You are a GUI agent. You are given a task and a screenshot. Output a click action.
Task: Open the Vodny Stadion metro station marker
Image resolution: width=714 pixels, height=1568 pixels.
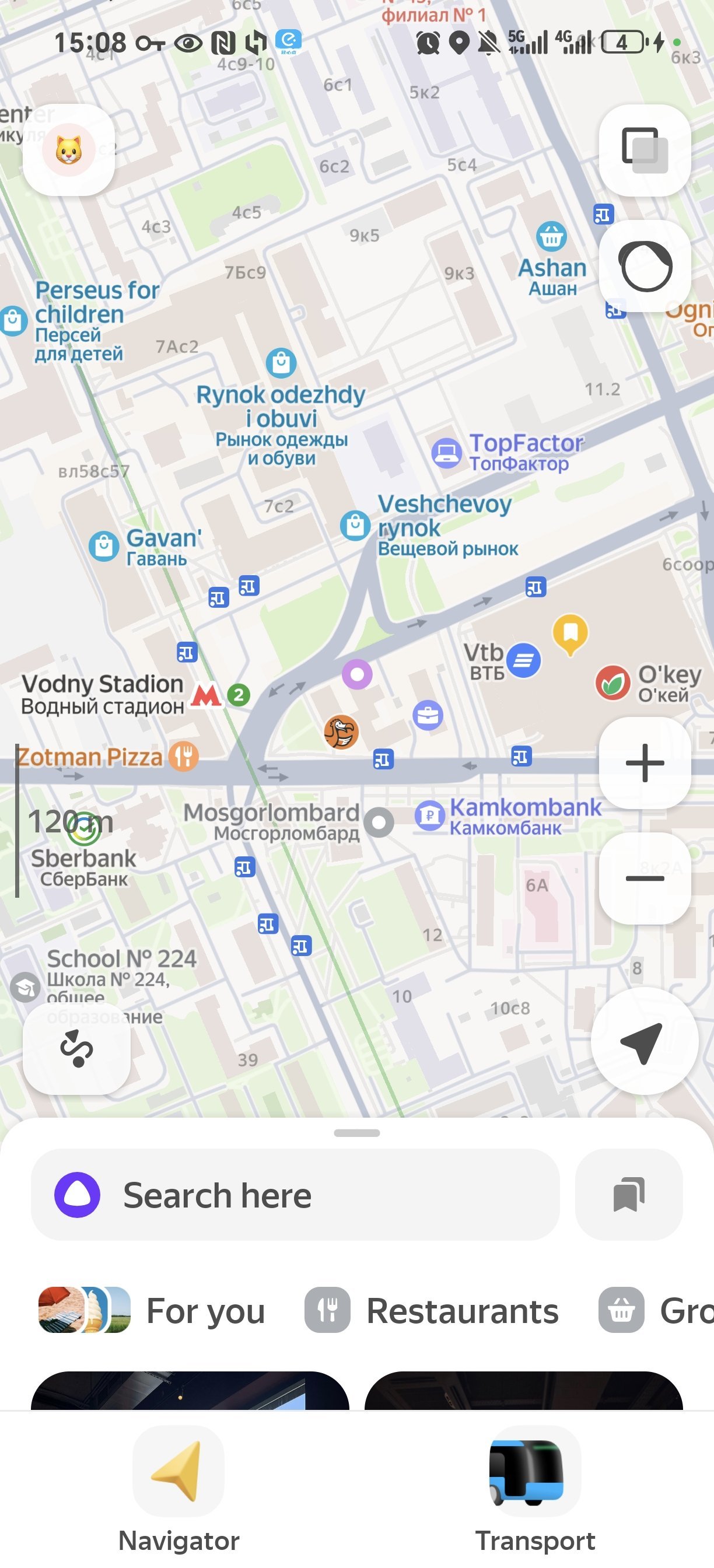(206, 695)
